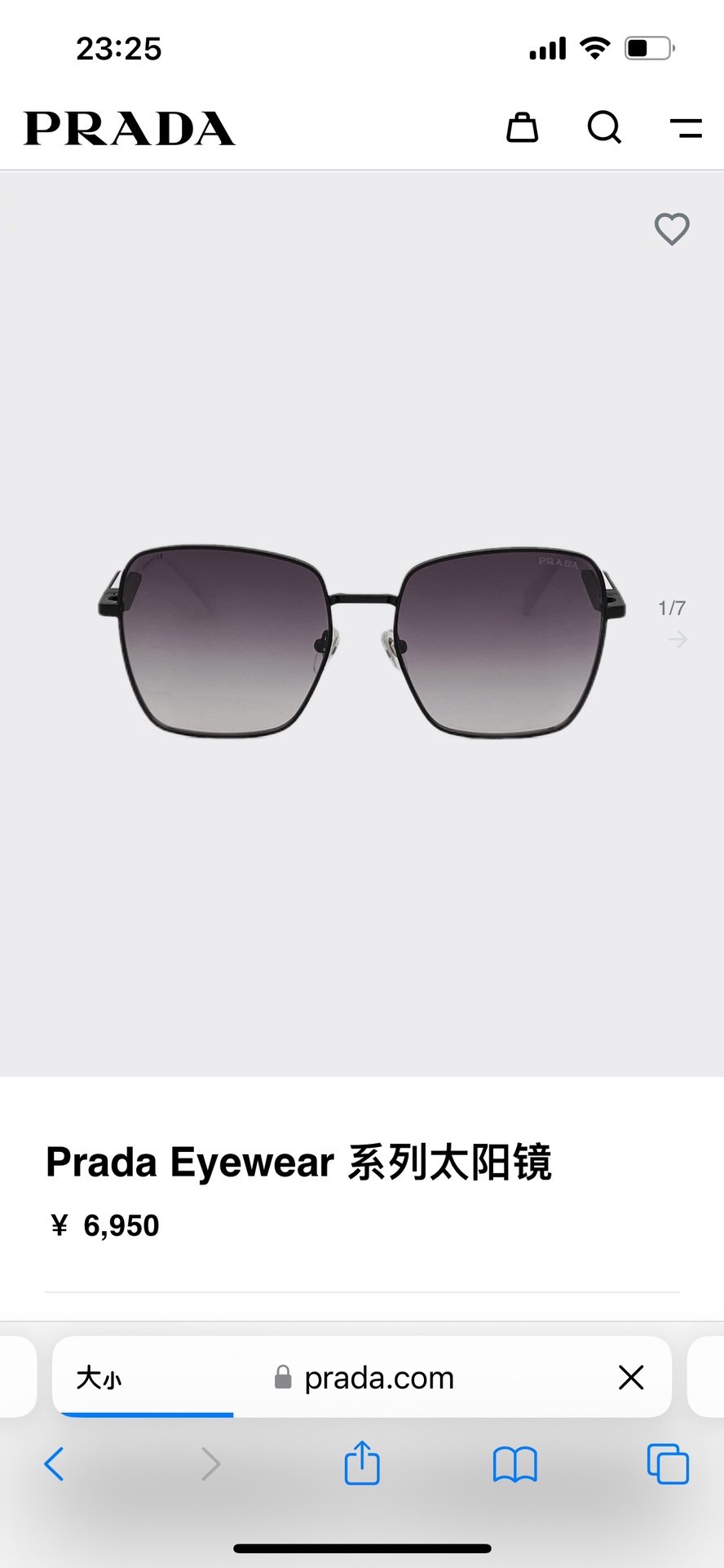Go to next product image arrow
Image resolution: width=724 pixels, height=1568 pixels.
678,640
